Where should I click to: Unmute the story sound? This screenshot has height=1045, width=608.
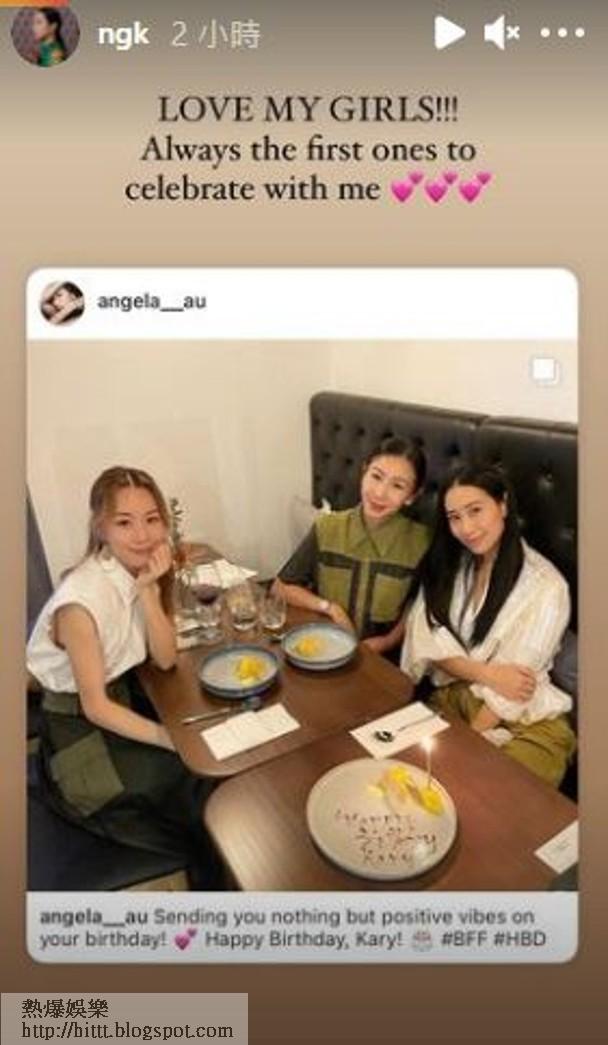point(501,33)
